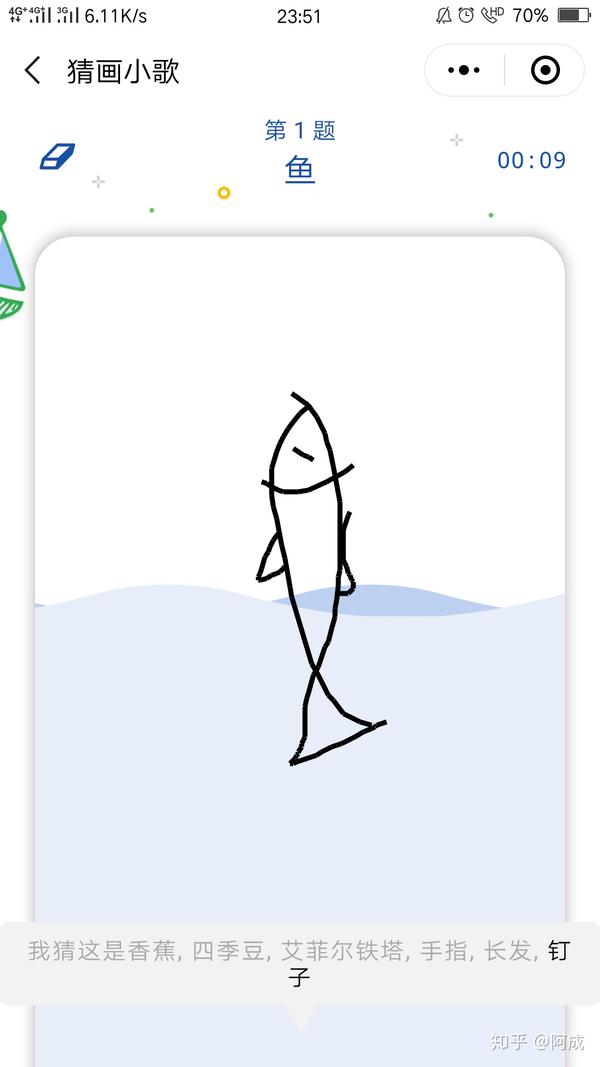Open the mini program more menu
Screen dimensions: 600x1067
pyautogui.click(x=464, y=70)
